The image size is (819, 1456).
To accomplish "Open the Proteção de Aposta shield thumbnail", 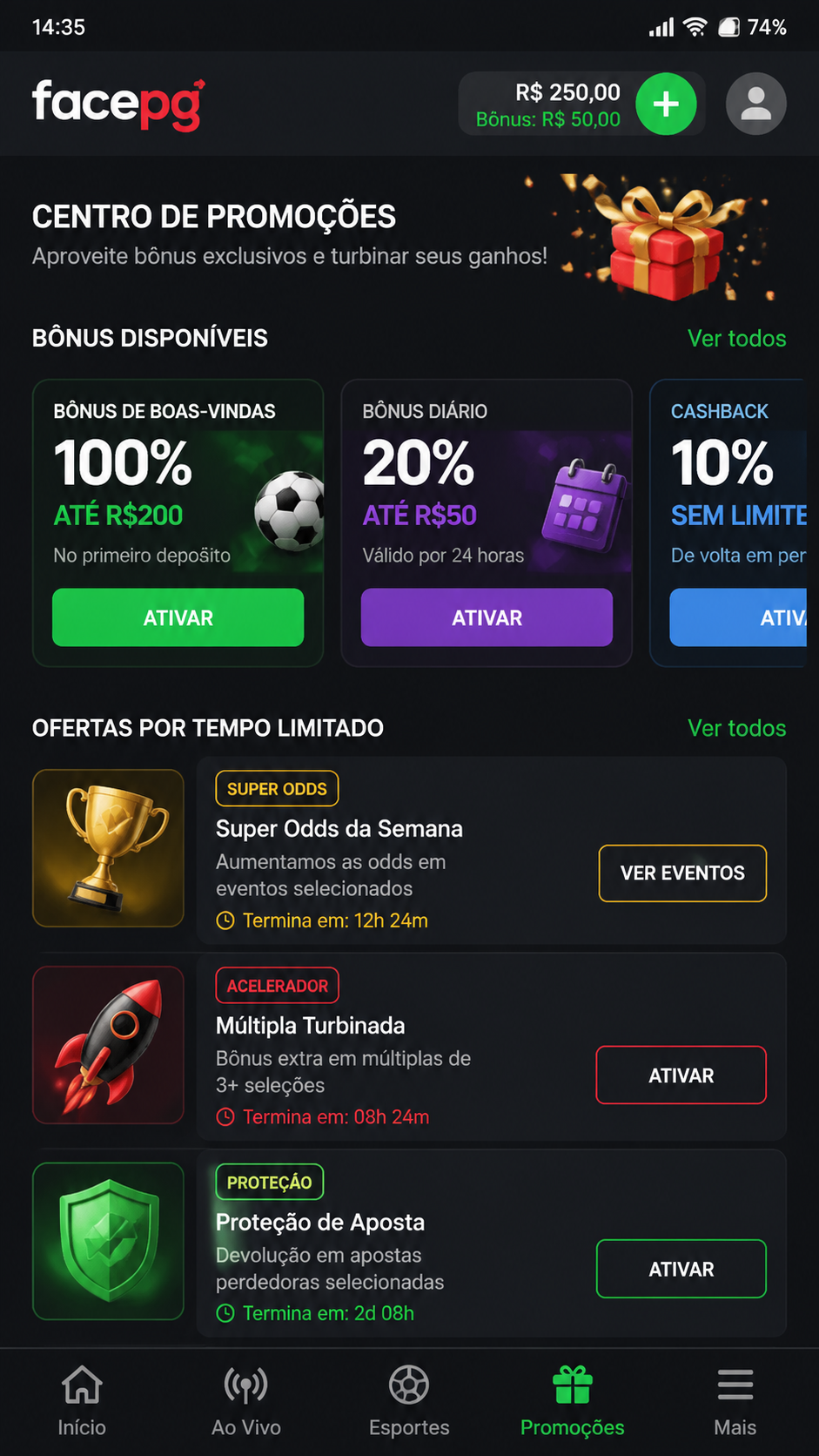I will 108,1241.
